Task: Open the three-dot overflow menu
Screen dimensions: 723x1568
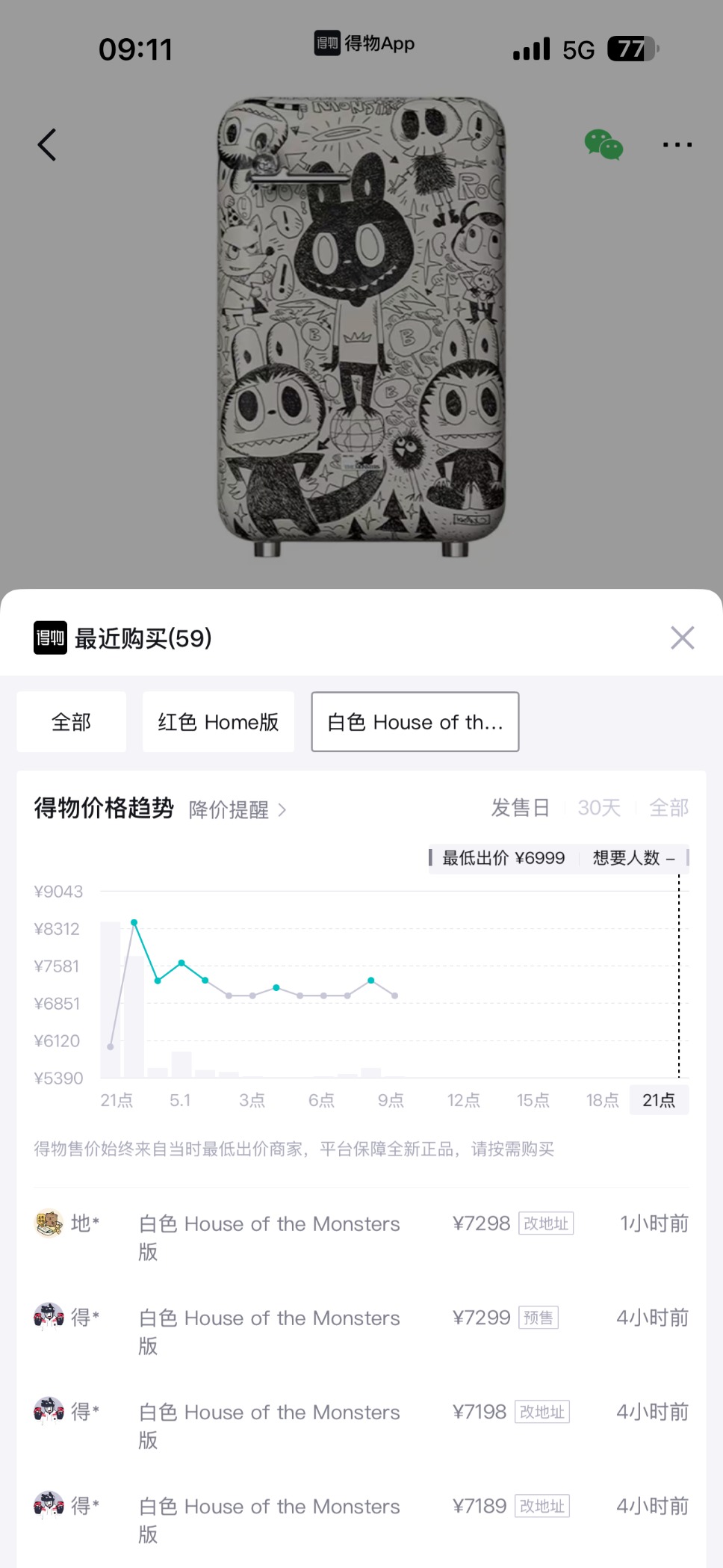Action: [677, 145]
